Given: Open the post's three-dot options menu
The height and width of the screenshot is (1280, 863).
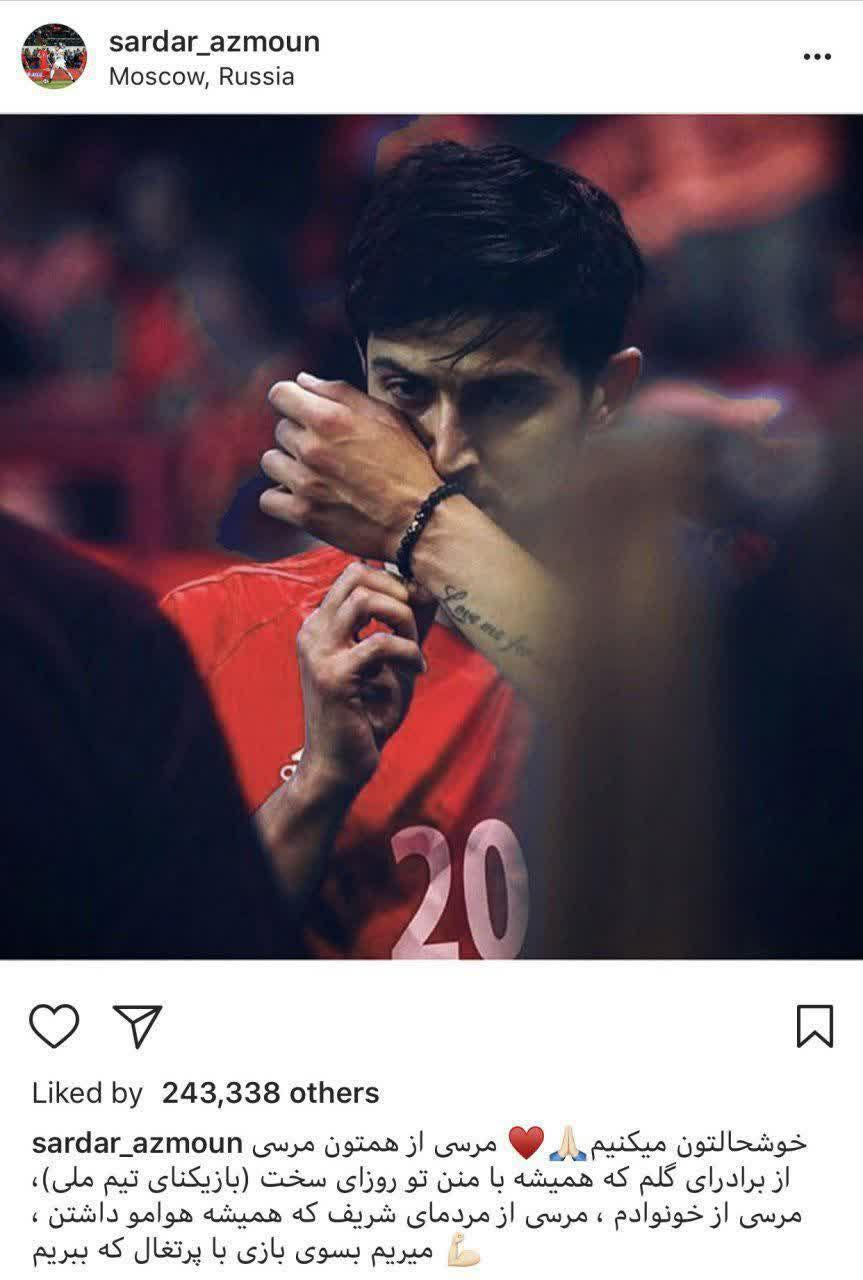Looking at the screenshot, I should coord(817,57).
